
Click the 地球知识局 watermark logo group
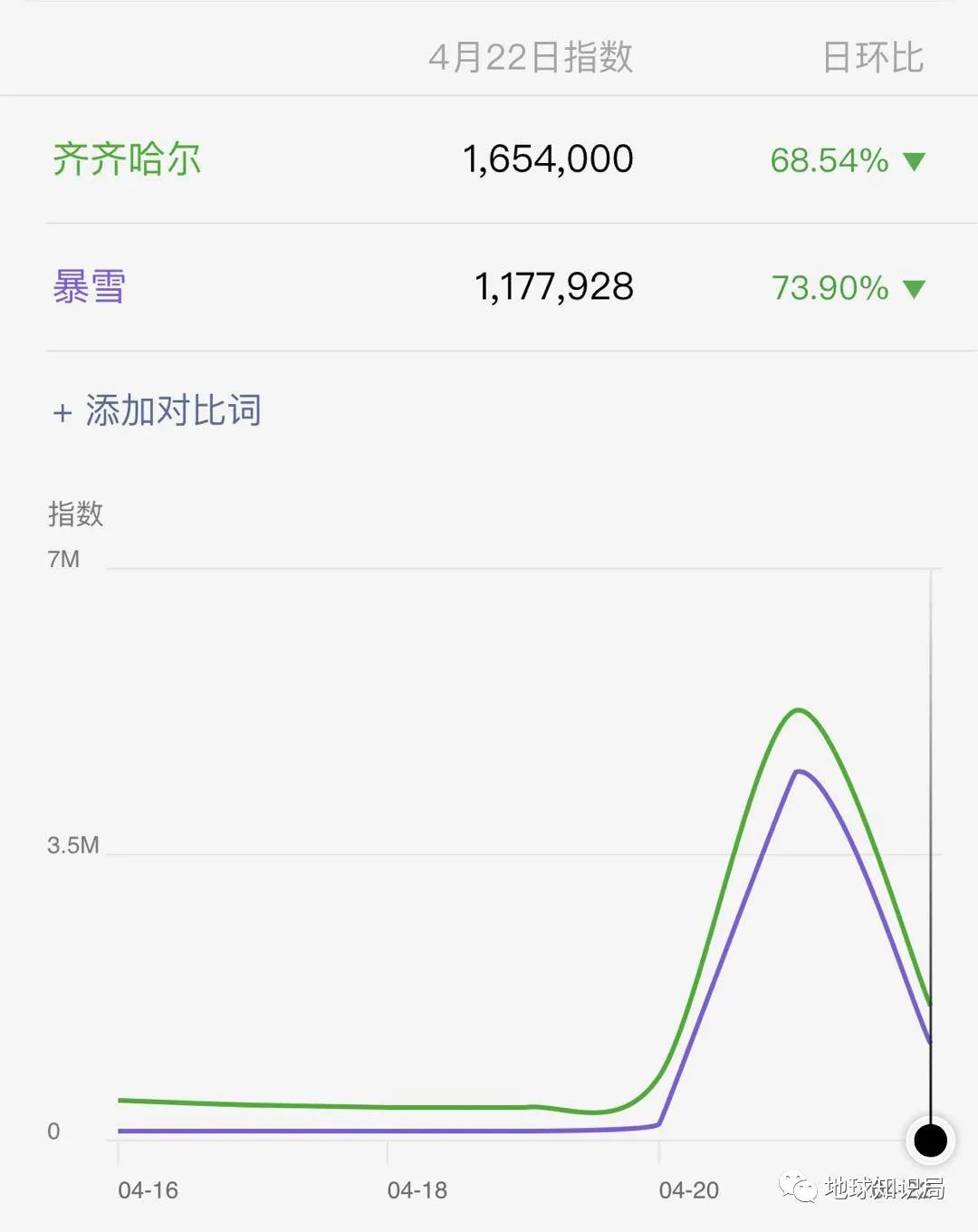[869, 1185]
